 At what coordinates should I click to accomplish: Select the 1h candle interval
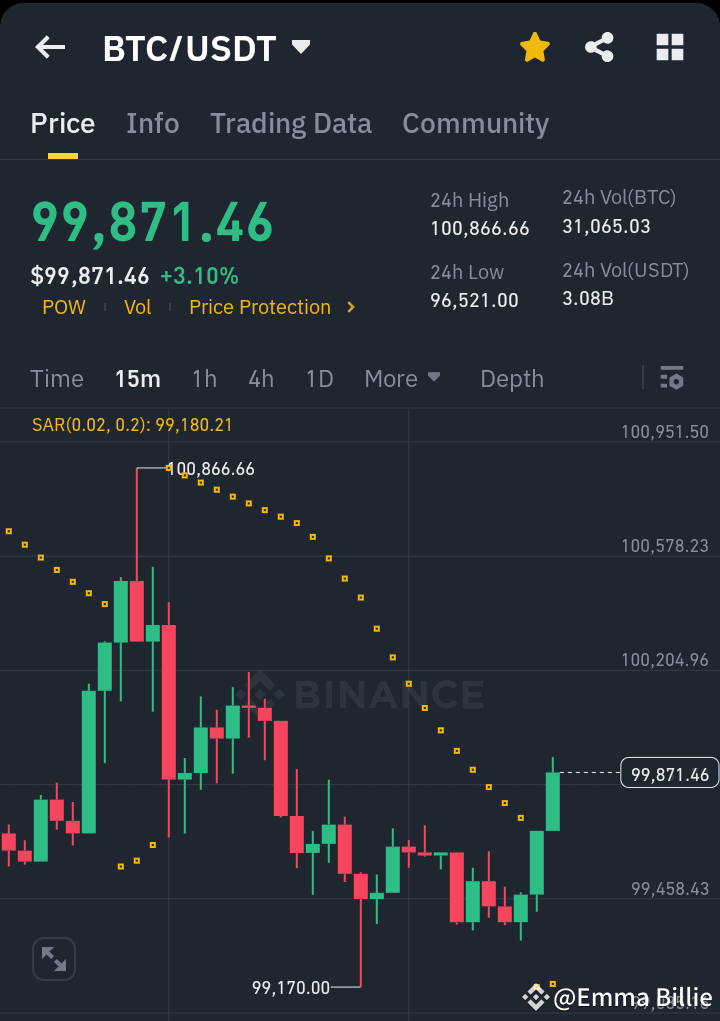(x=204, y=378)
